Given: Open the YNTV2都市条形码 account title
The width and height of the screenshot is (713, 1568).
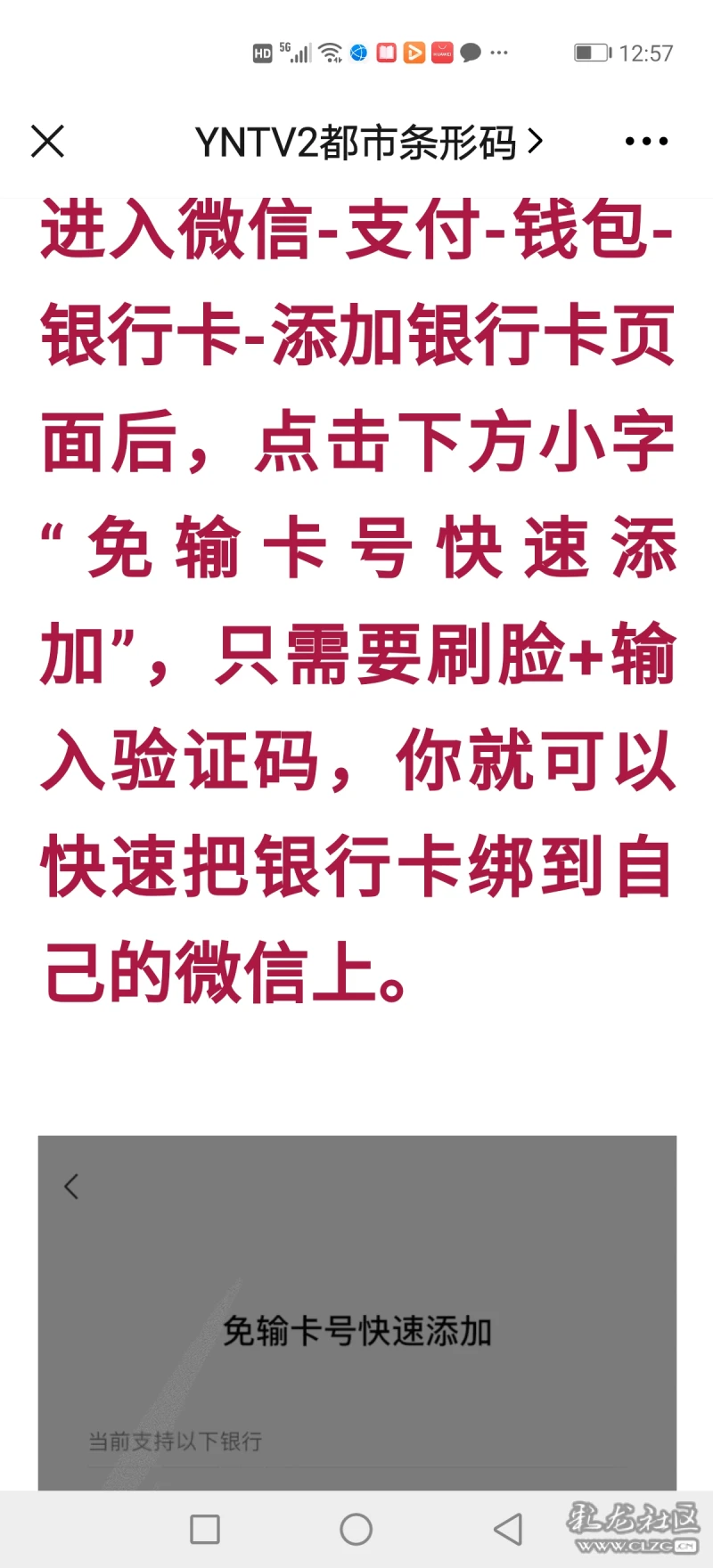Looking at the screenshot, I should [368, 143].
